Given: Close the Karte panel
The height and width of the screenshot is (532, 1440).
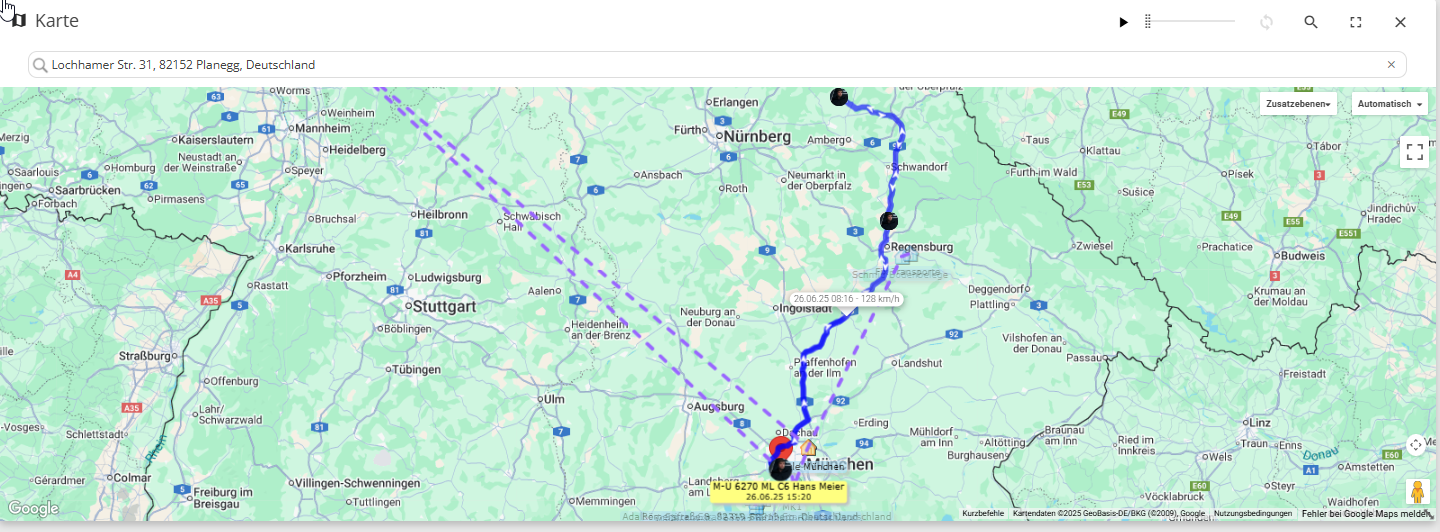Looking at the screenshot, I should tap(1400, 22).
